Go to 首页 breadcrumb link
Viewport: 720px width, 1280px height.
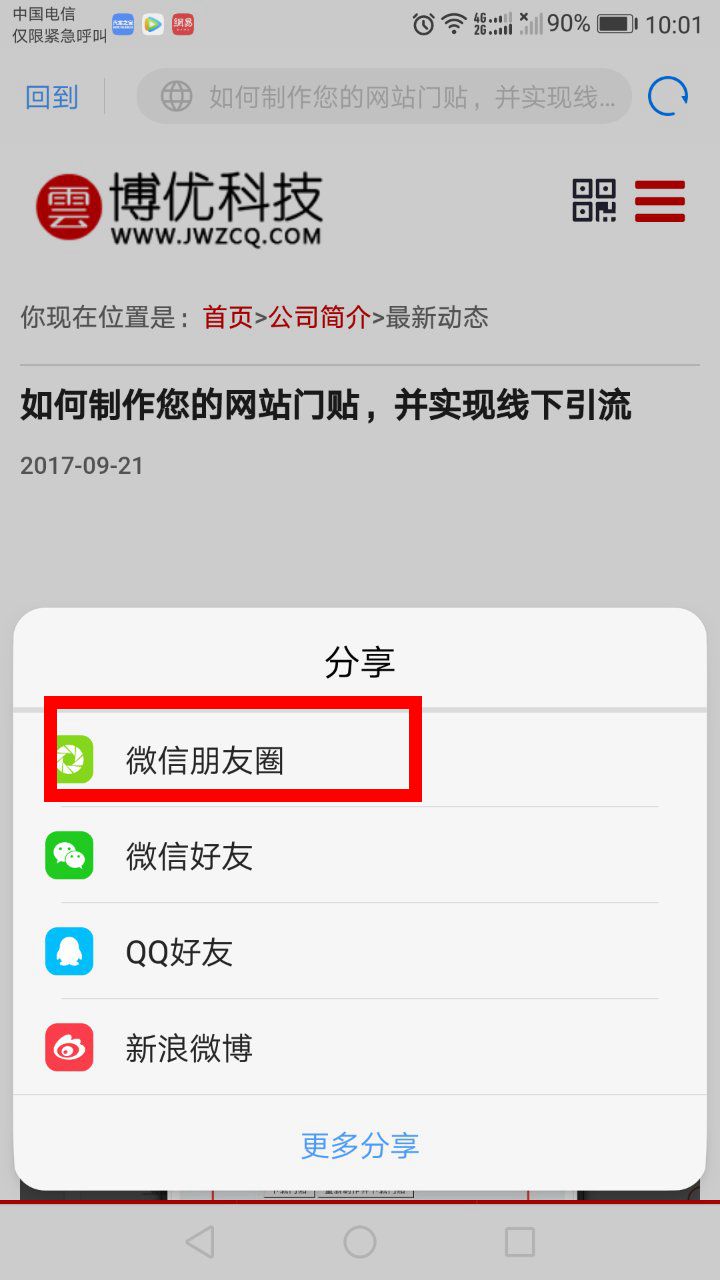point(228,318)
